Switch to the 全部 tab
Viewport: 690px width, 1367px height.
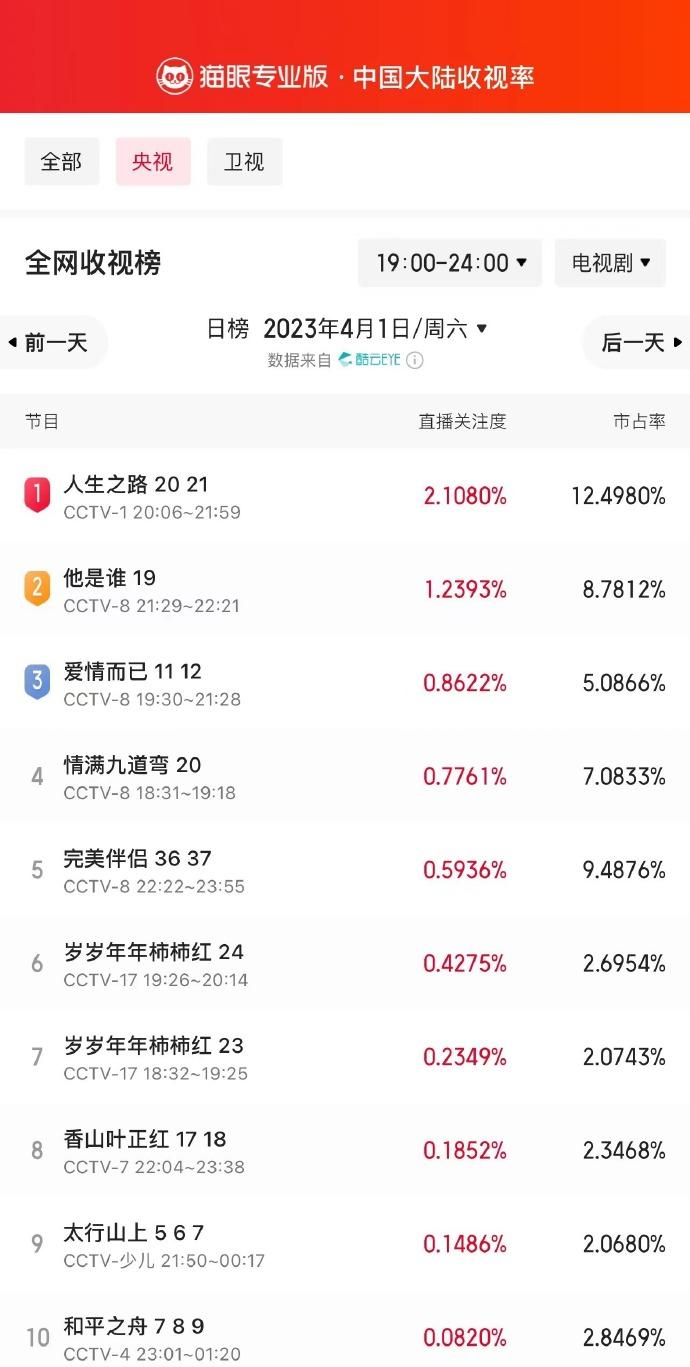point(61,162)
